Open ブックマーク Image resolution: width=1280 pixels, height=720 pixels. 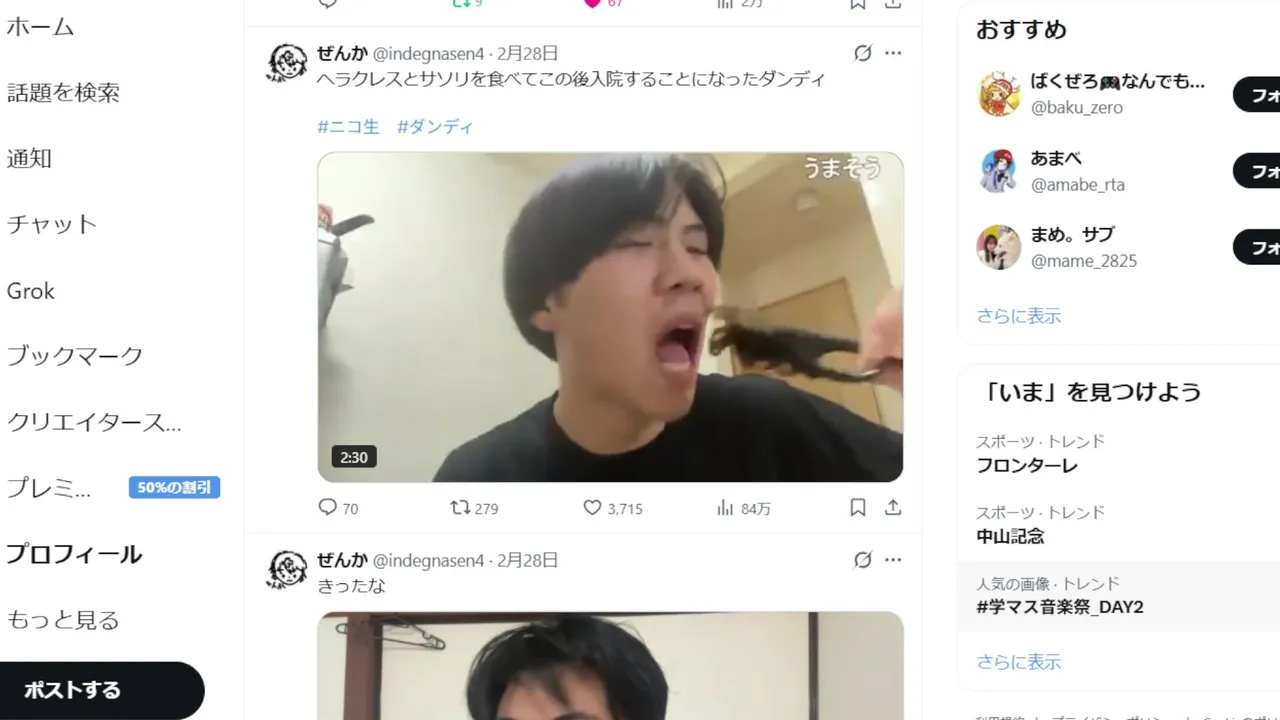[x=75, y=356]
